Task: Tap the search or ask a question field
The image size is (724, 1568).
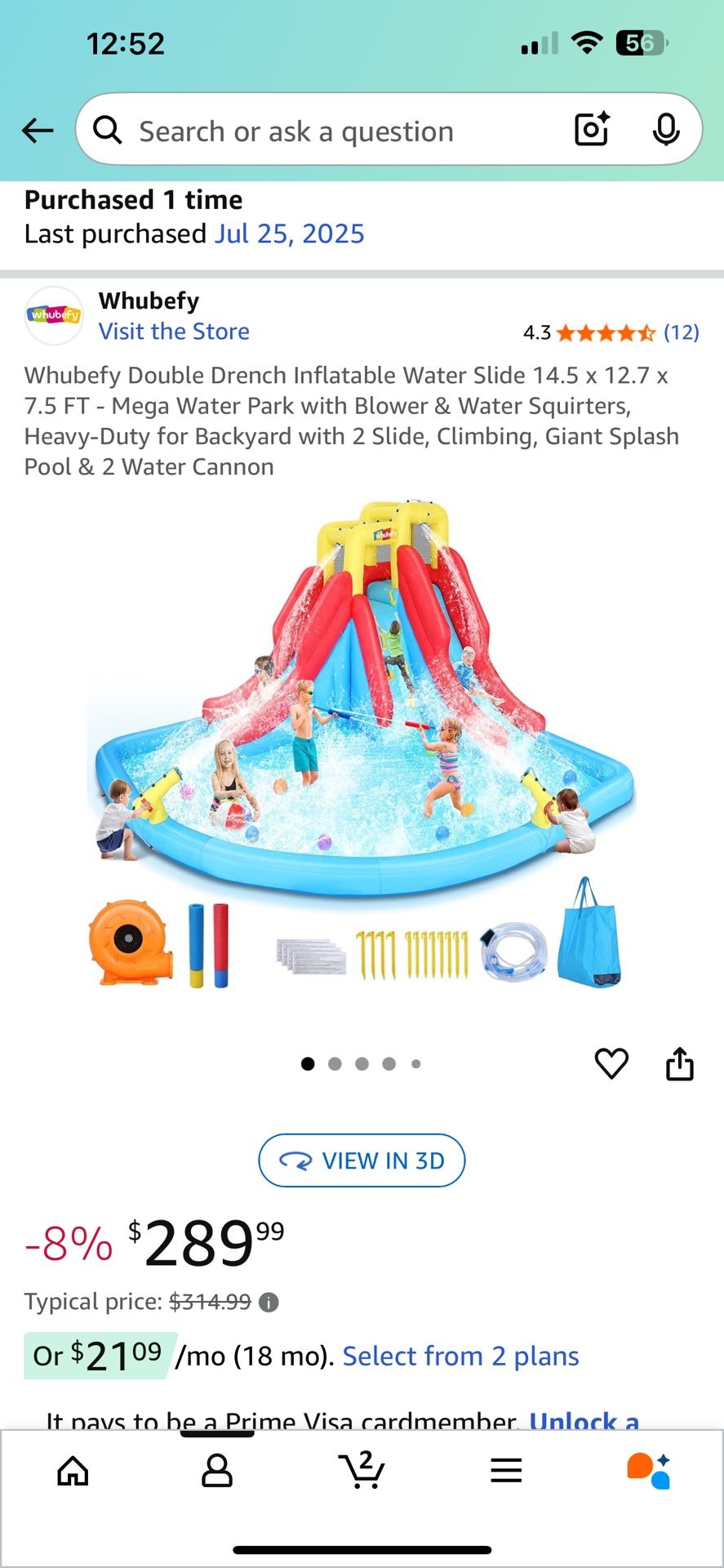Action: click(326, 131)
